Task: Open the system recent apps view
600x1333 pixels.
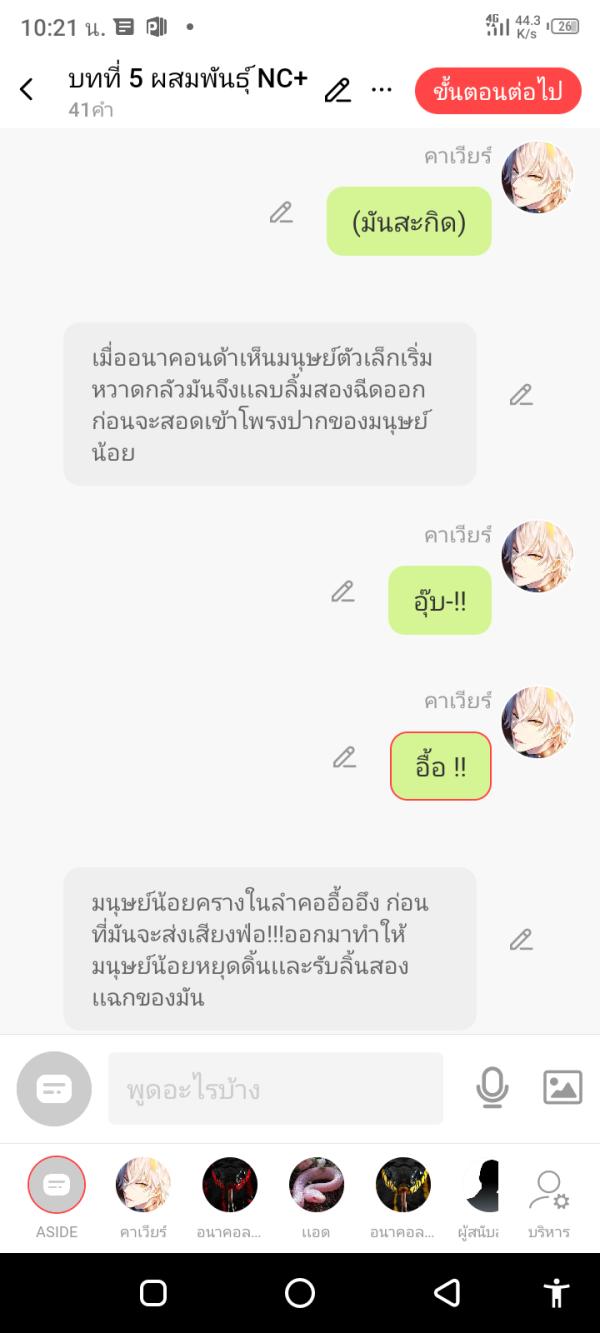Action: coord(153,1293)
